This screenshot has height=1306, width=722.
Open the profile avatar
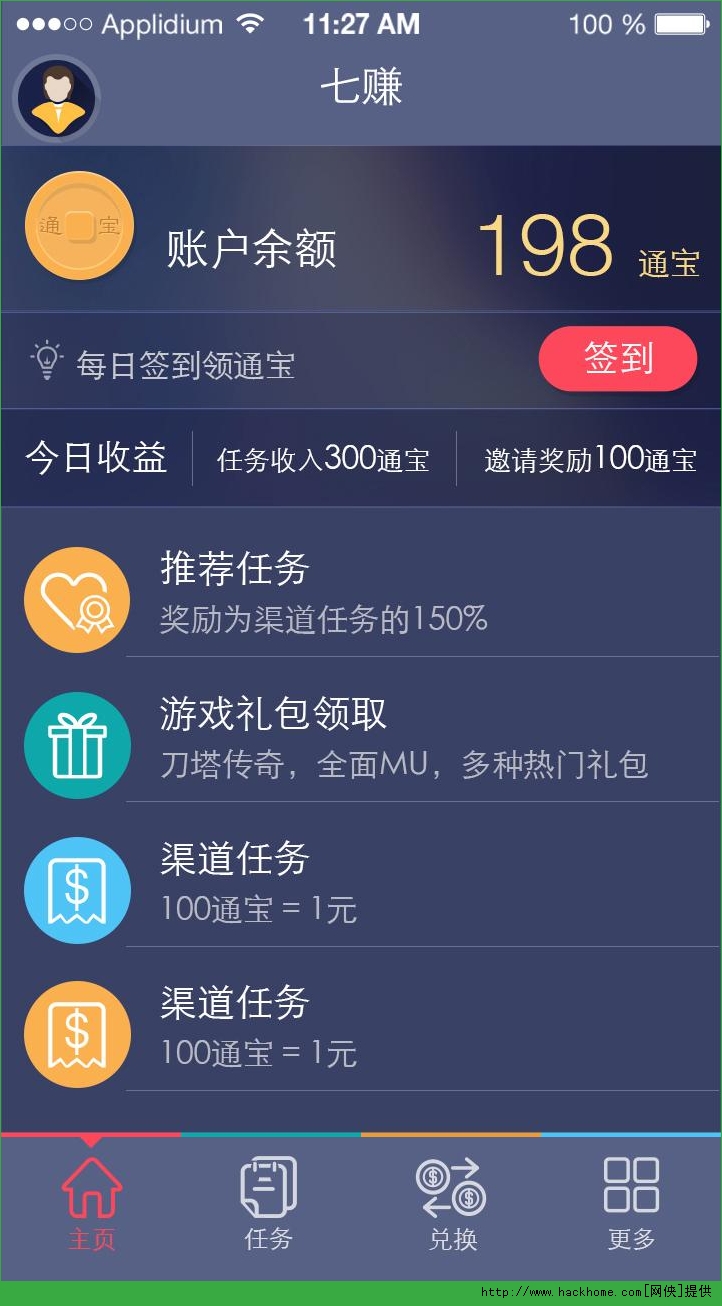(x=56, y=98)
